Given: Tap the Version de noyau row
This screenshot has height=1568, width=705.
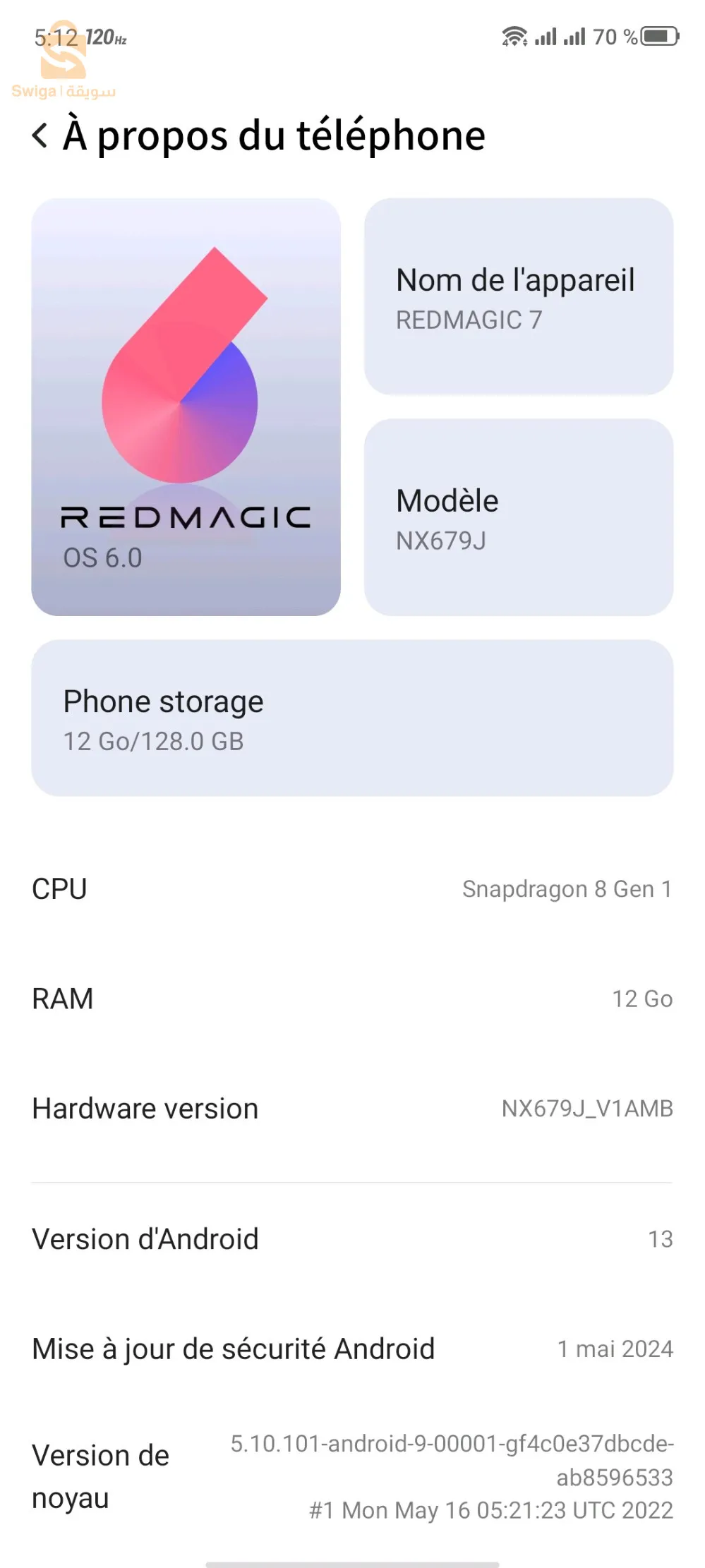Looking at the screenshot, I should point(352,1476).
